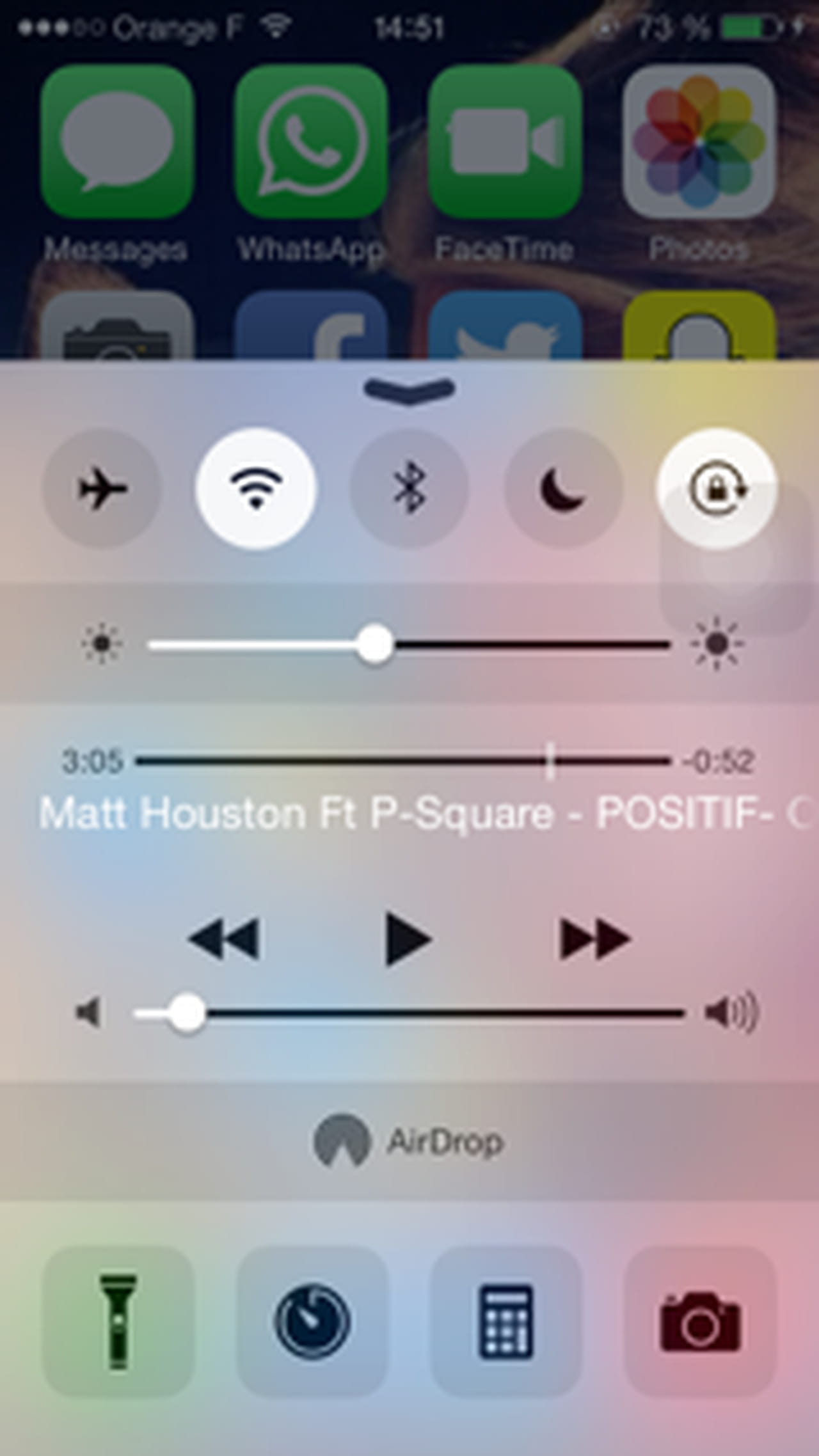Tap the song progress timeline

(403, 761)
